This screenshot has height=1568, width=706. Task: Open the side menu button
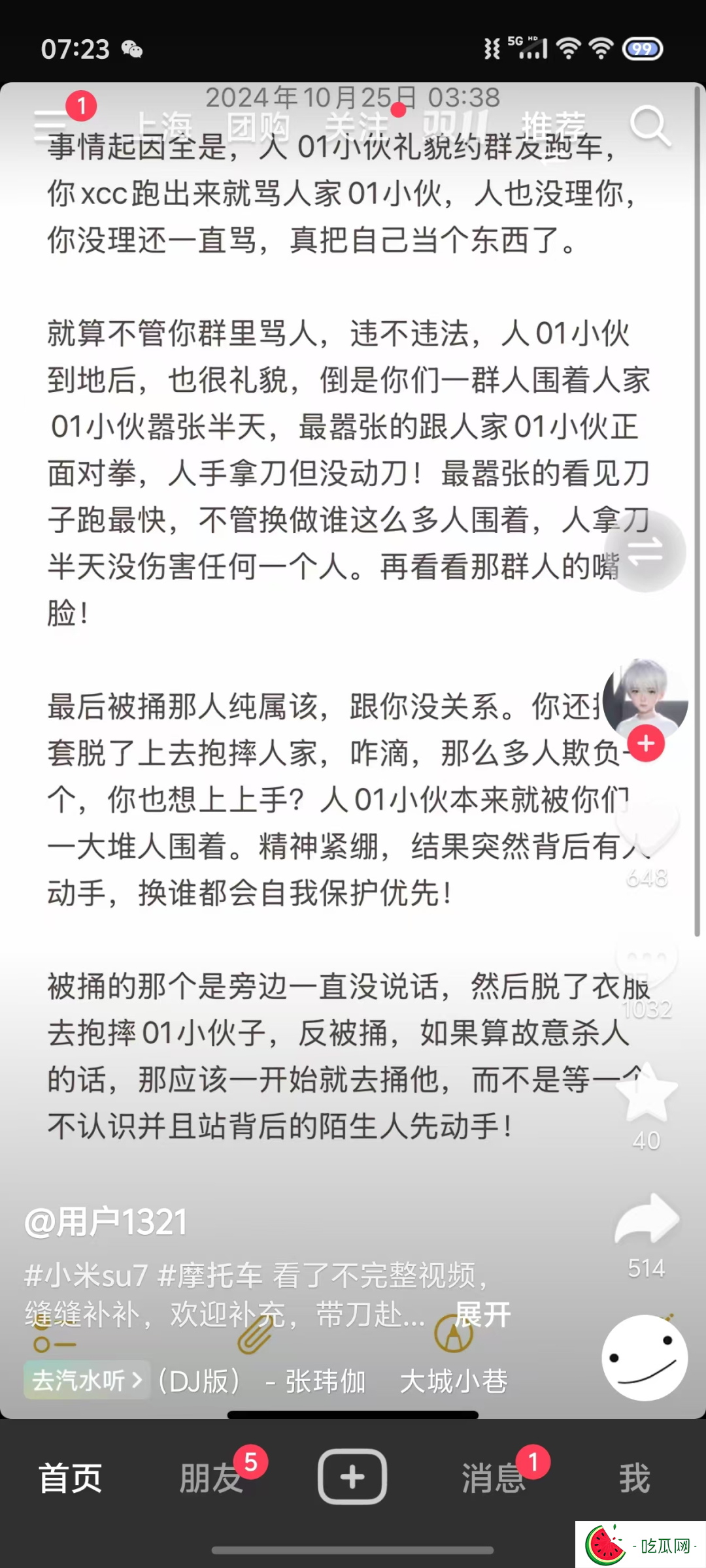(x=51, y=125)
